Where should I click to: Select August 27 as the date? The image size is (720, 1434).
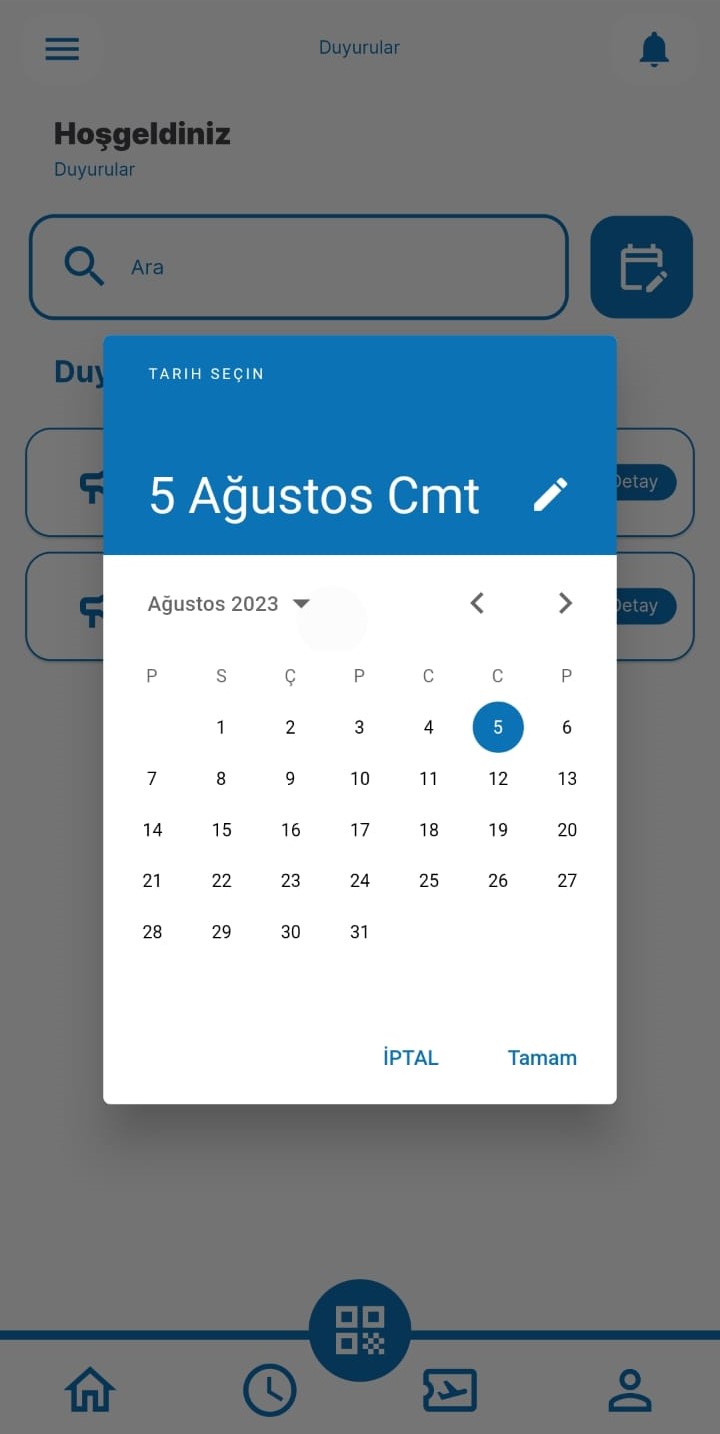pos(567,881)
